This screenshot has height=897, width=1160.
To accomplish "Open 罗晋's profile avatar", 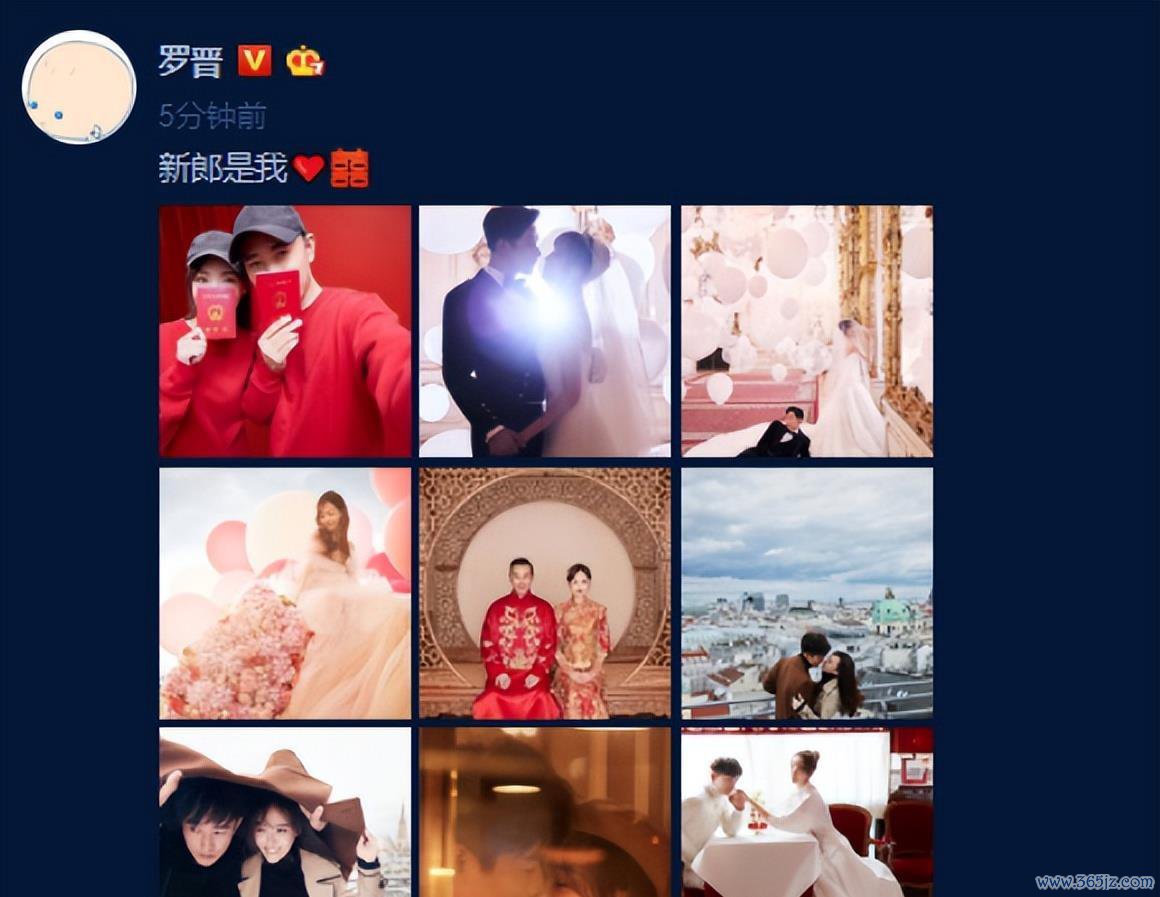I will [79, 88].
